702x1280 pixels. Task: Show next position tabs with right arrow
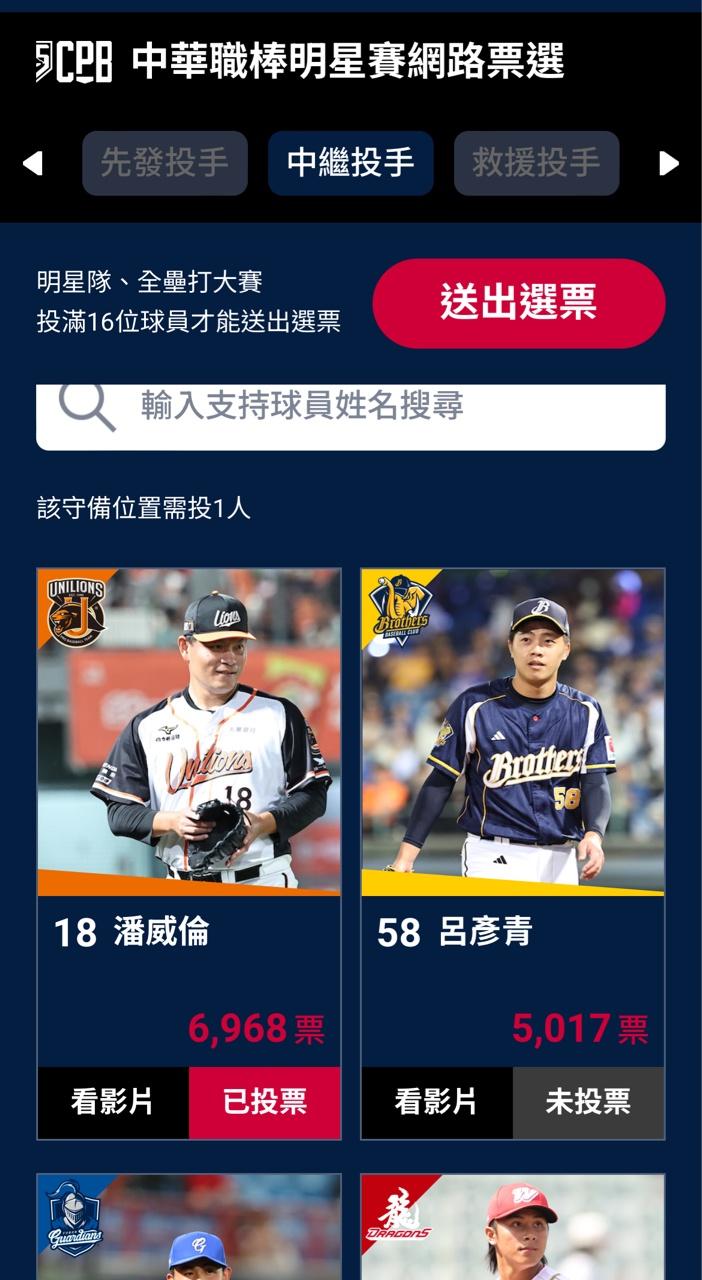[668, 163]
